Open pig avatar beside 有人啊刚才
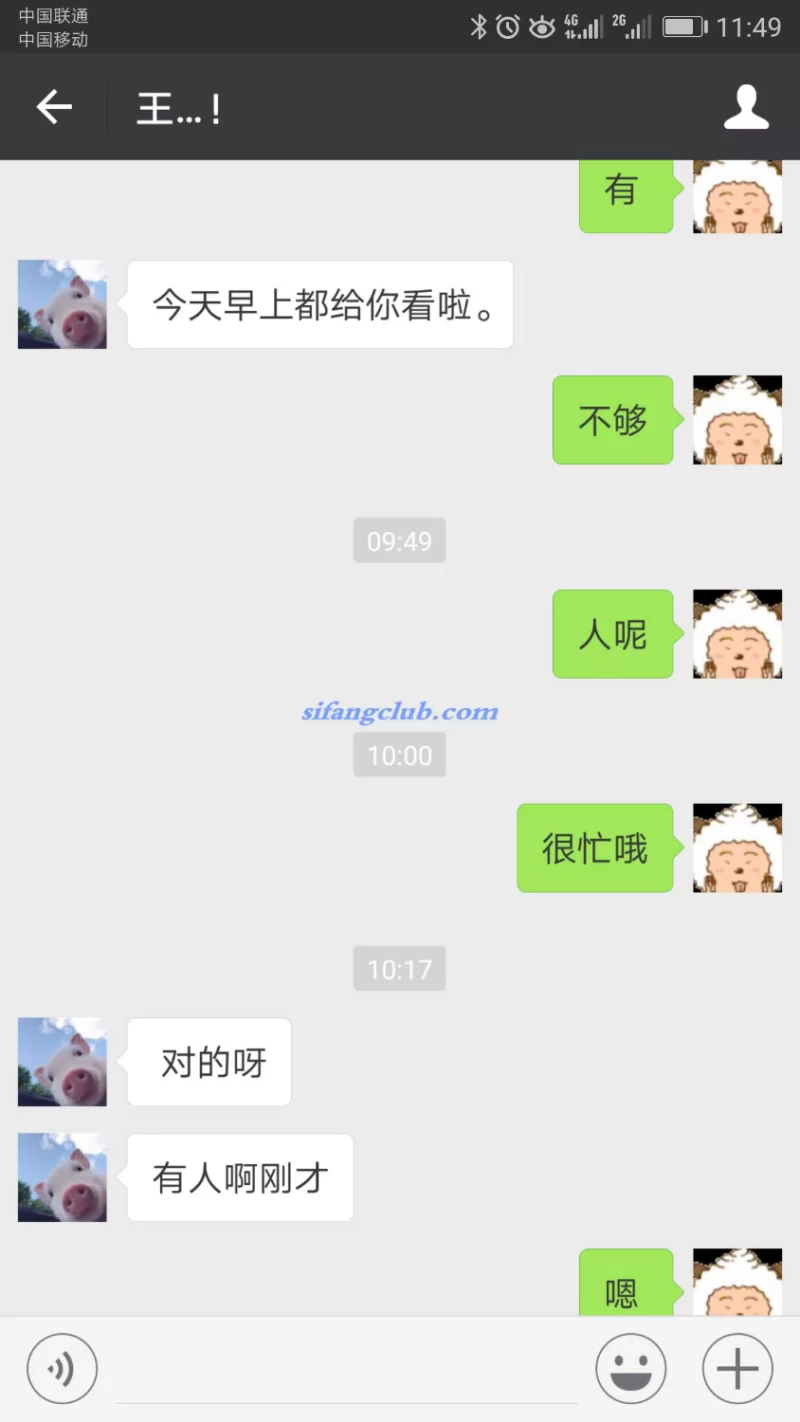 [x=62, y=1177]
